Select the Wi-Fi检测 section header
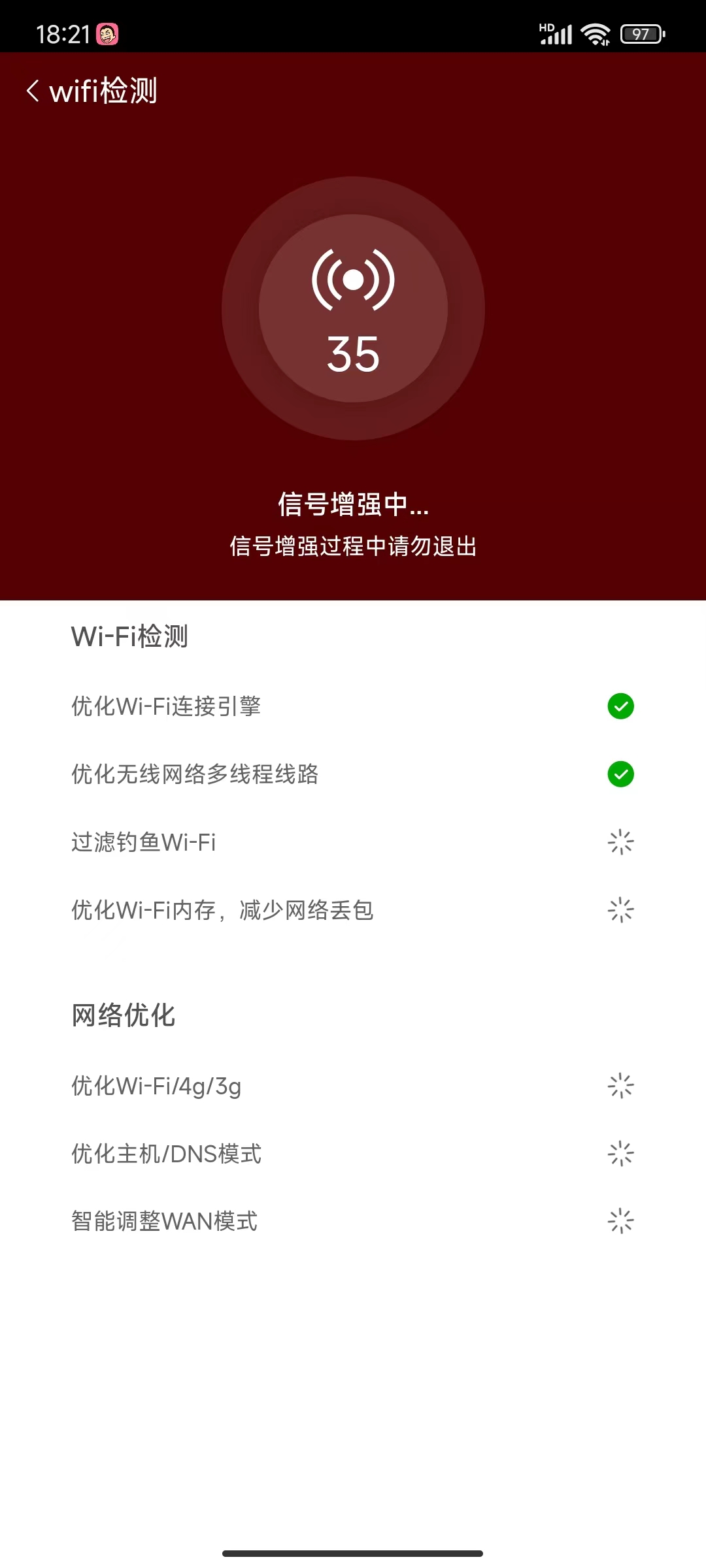 130,636
